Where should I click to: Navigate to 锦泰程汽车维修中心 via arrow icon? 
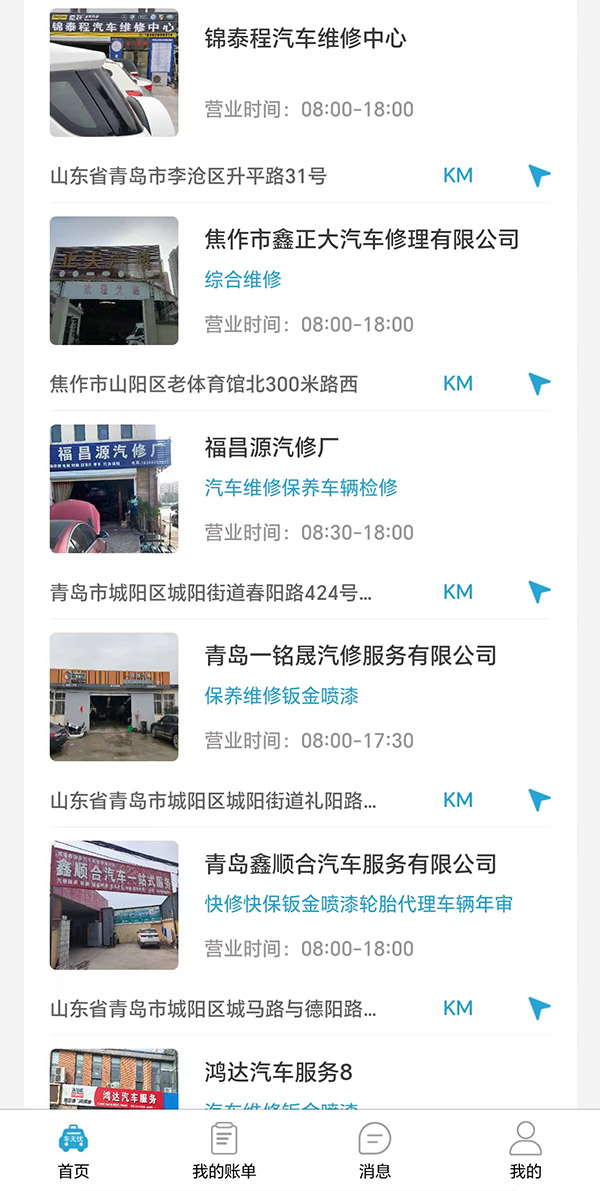point(539,176)
